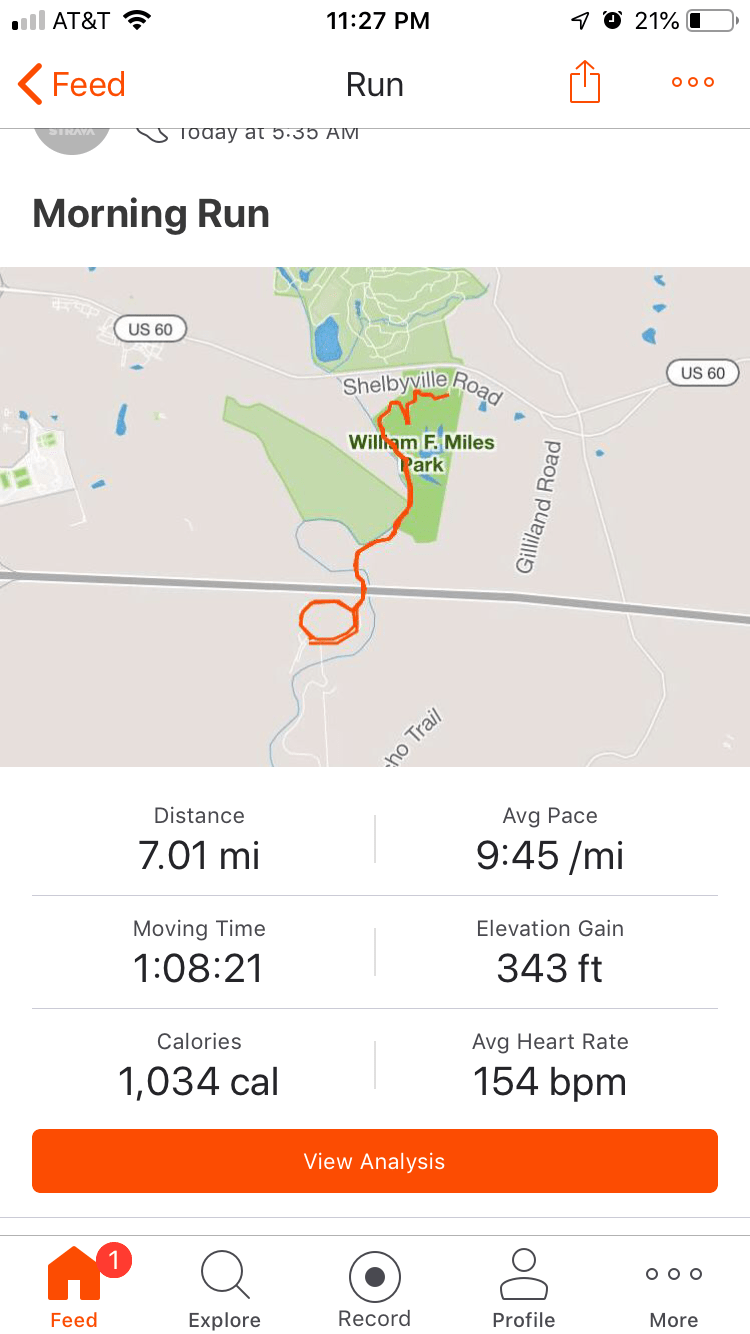Viewport: 750px width, 1334px height.
Task: Go back to the Feed
Action: pos(72,84)
